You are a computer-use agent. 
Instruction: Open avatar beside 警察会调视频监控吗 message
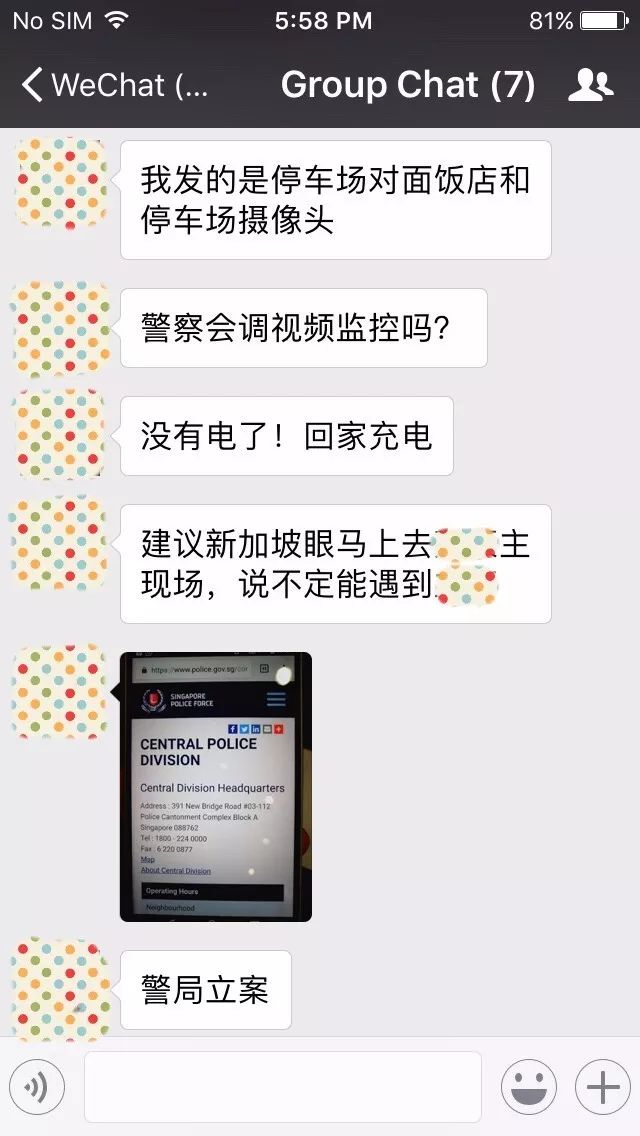point(59,328)
